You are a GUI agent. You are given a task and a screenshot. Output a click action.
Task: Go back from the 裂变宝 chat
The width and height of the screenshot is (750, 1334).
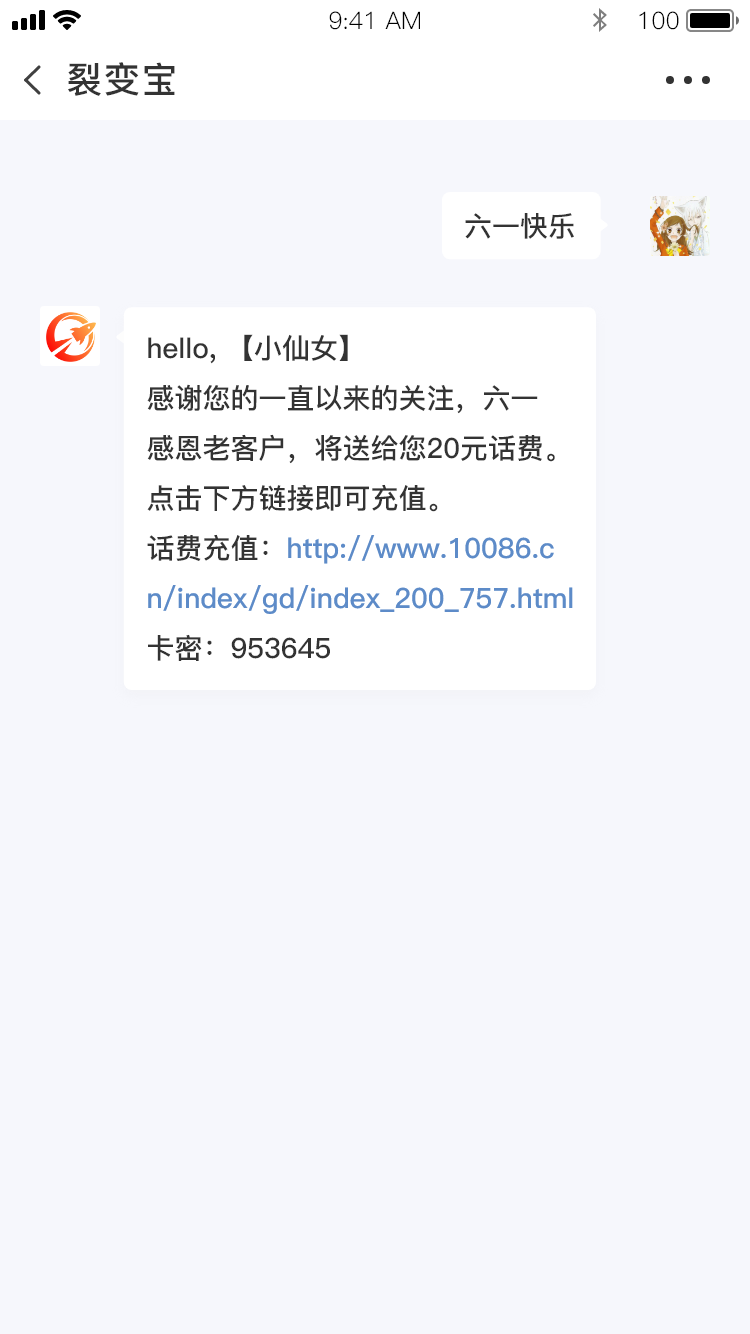pyautogui.click(x=33, y=80)
